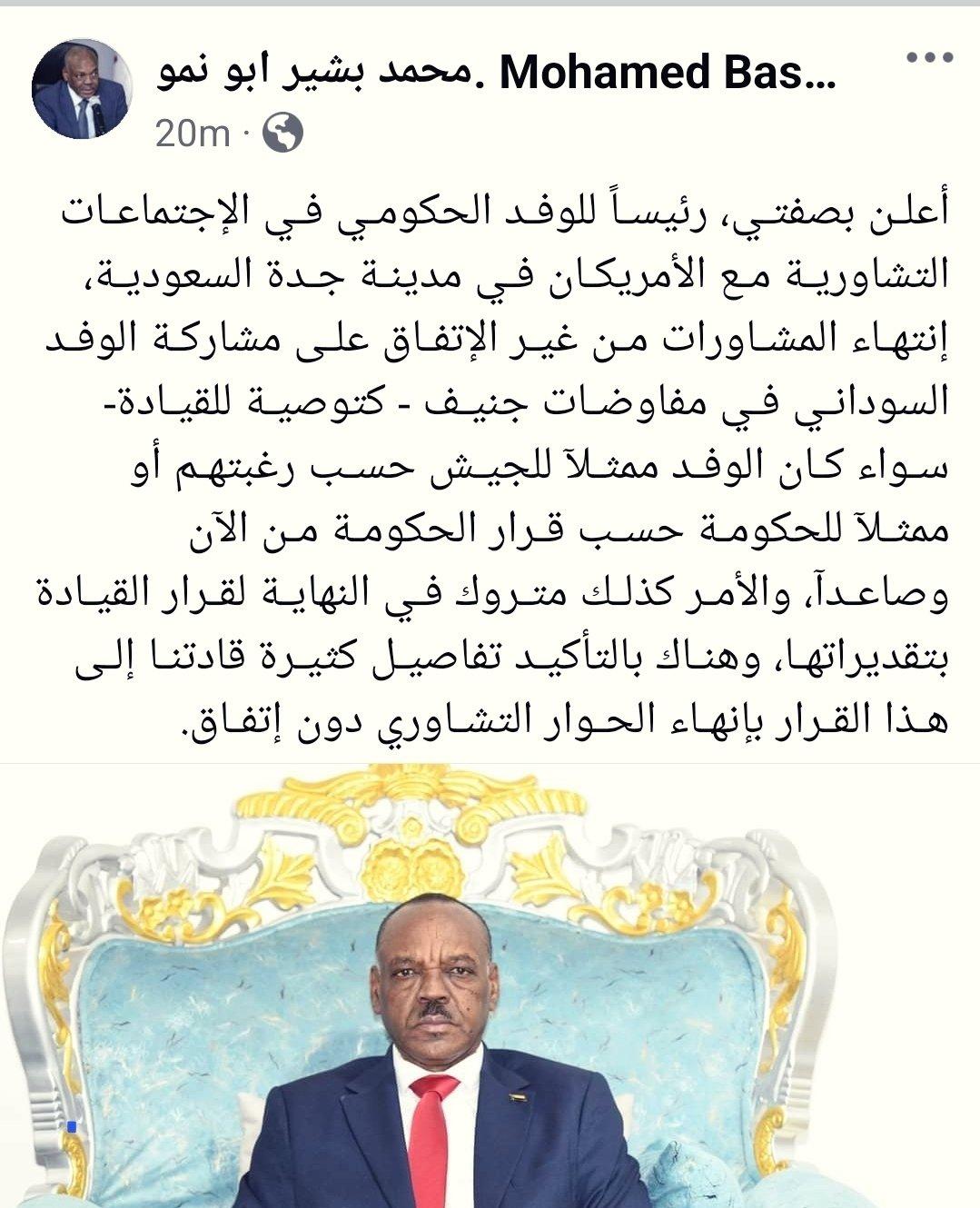Open the post's three-dot options menu
Viewport: 980px width, 1208px height.
pos(930,57)
